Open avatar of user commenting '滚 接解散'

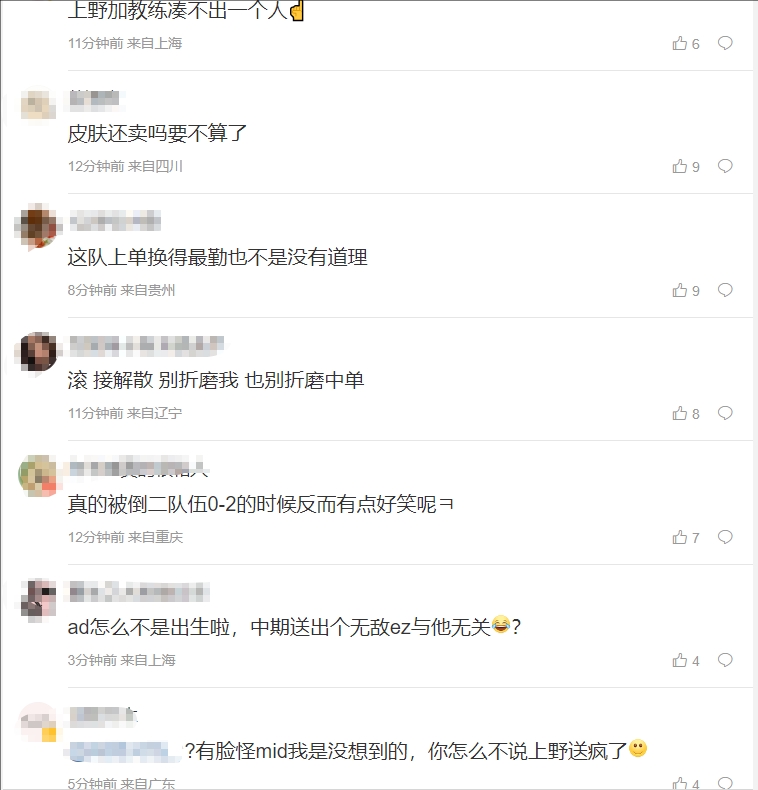pyautogui.click(x=37, y=351)
